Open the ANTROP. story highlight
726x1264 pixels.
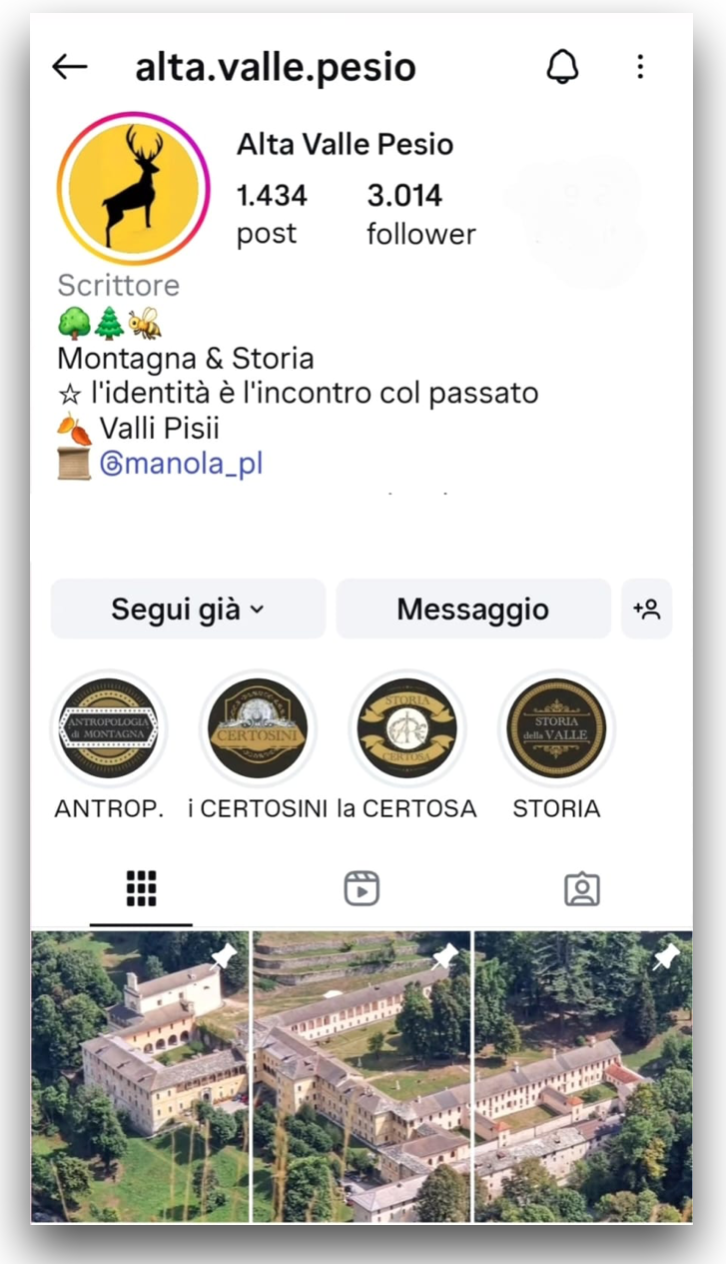tap(108, 728)
